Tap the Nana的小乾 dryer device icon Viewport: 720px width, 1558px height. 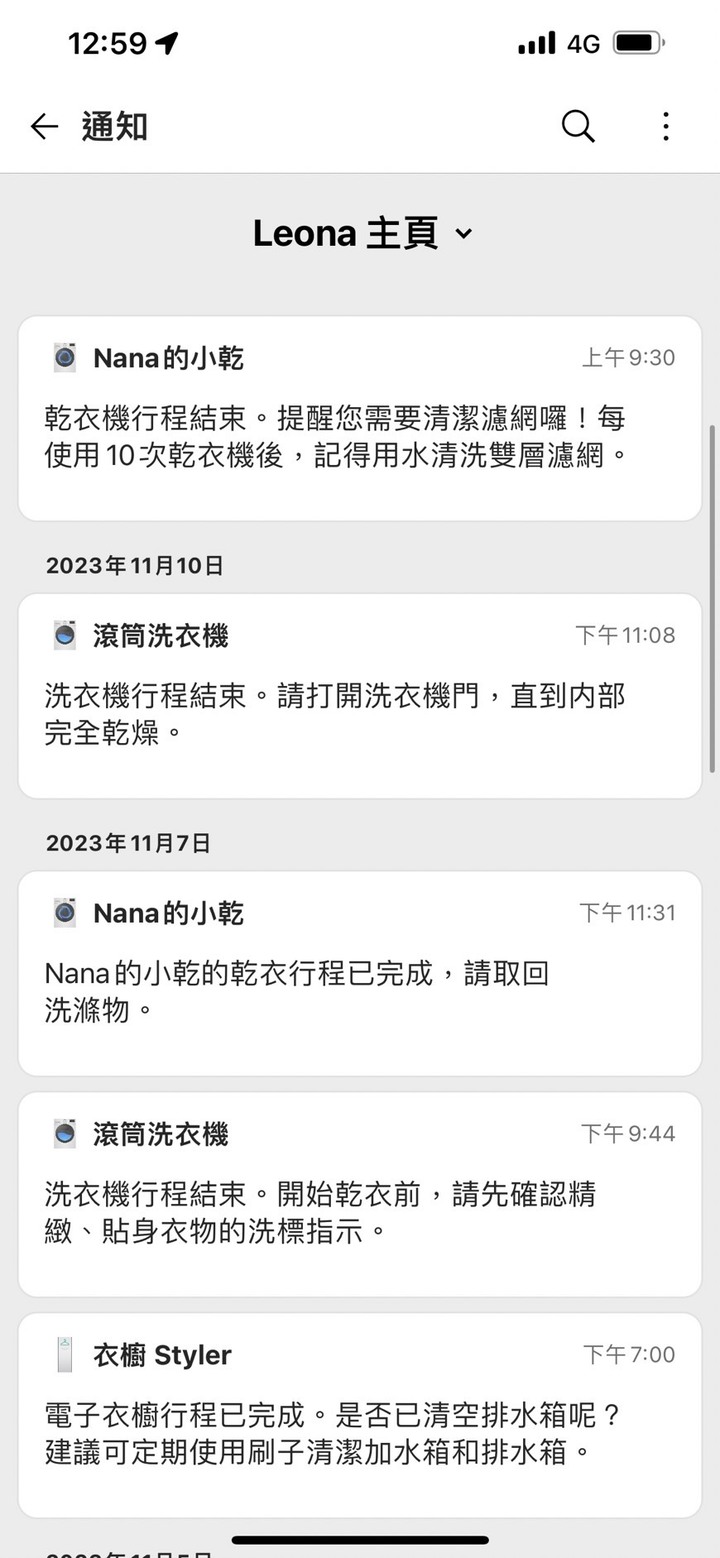coord(64,357)
